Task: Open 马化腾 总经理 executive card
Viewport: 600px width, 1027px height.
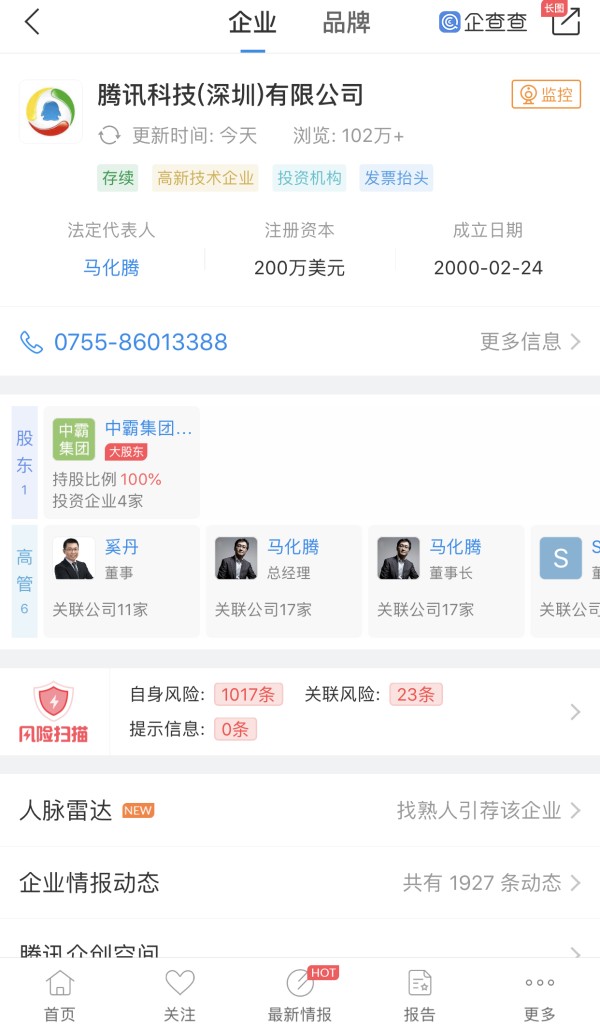Action: pos(284,580)
